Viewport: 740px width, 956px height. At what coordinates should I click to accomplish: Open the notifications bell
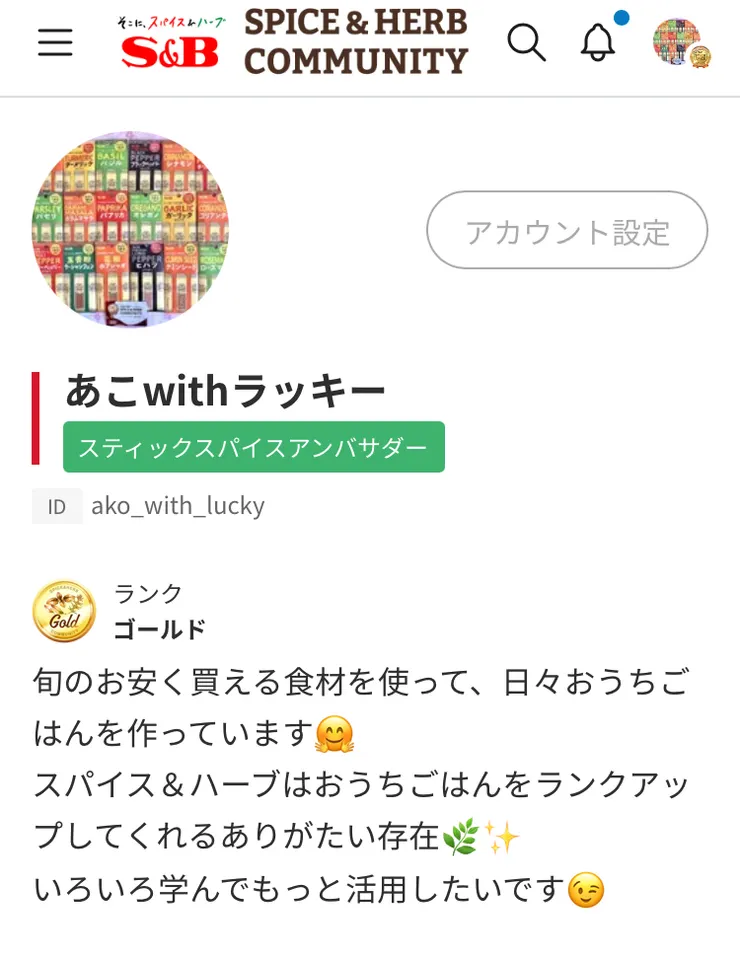[598, 42]
